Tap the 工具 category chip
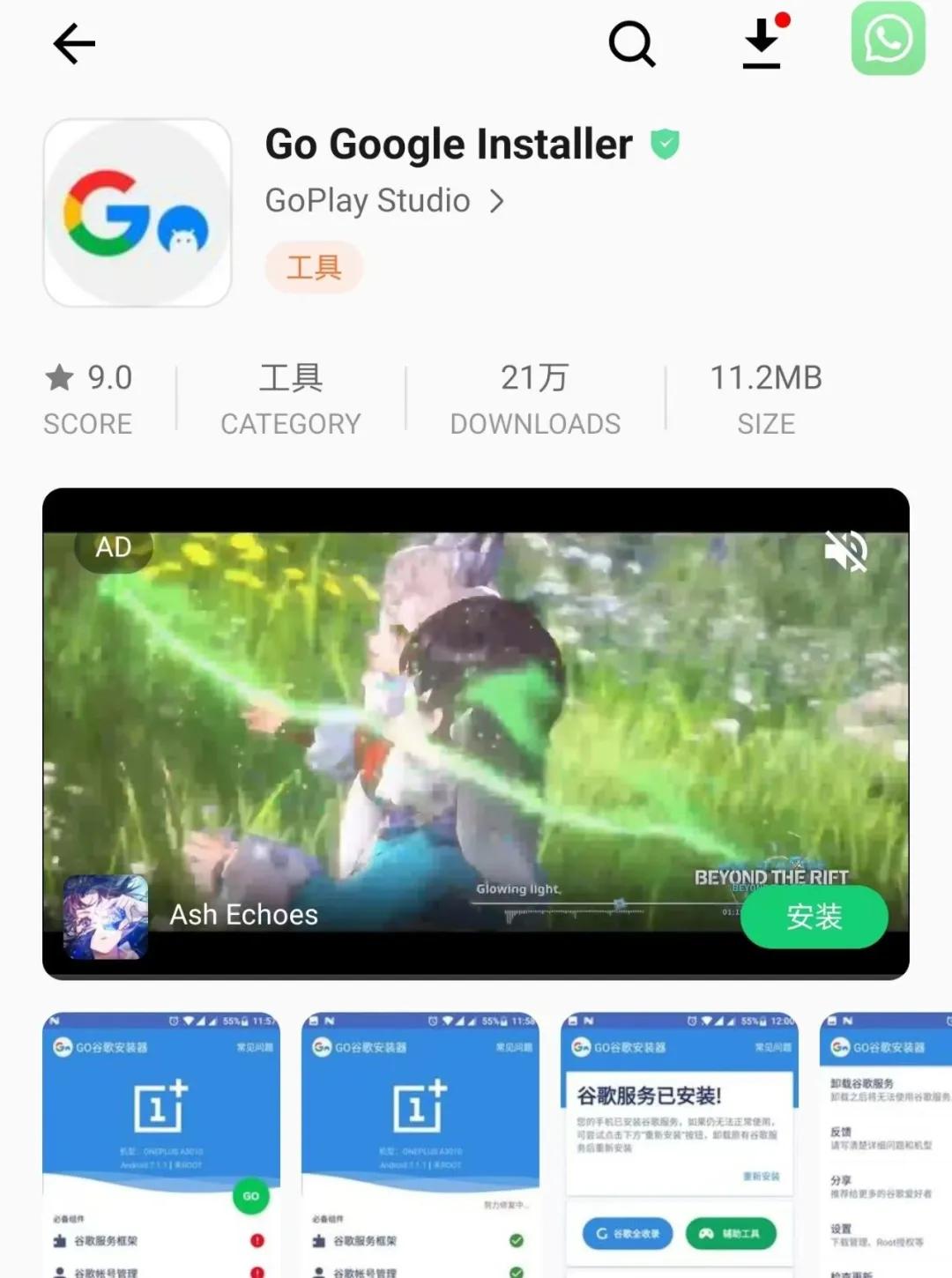The height and width of the screenshot is (1278, 952). (x=314, y=267)
